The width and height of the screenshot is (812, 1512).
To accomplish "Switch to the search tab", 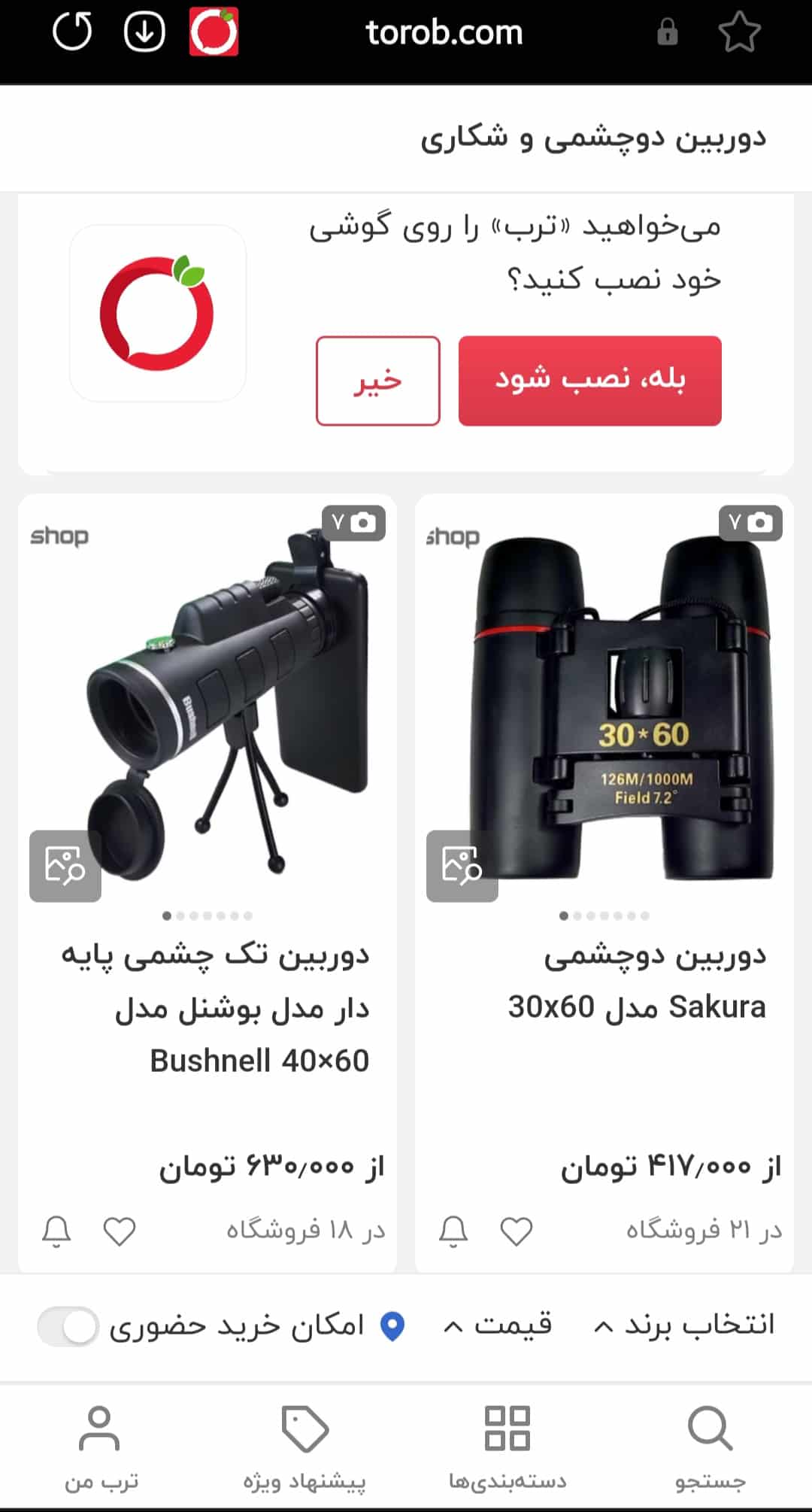I will (710, 1448).
